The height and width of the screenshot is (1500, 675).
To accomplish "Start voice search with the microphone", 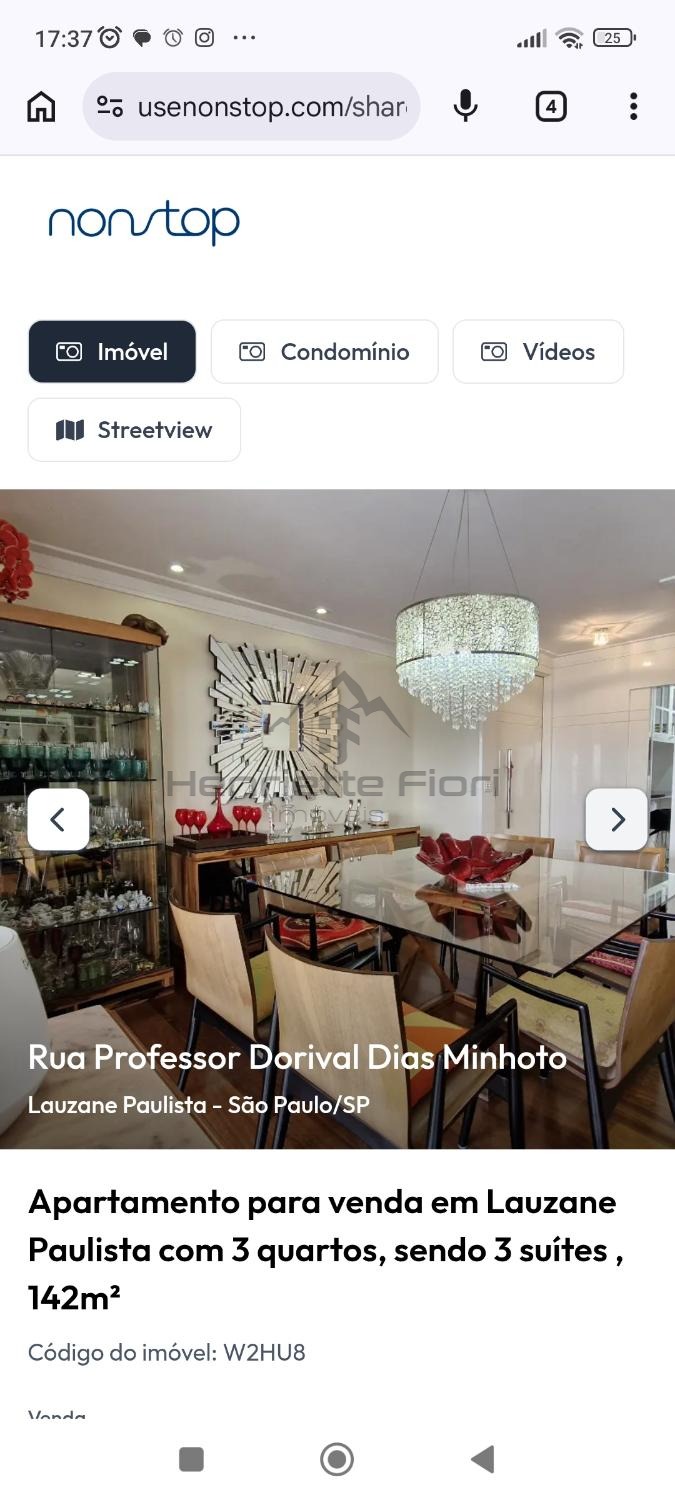I will point(465,106).
